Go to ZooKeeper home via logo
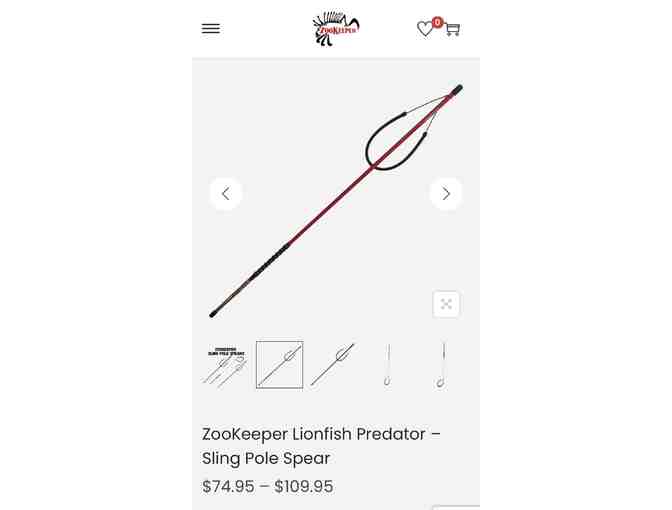Screen dimensions: 672x510 335,29
